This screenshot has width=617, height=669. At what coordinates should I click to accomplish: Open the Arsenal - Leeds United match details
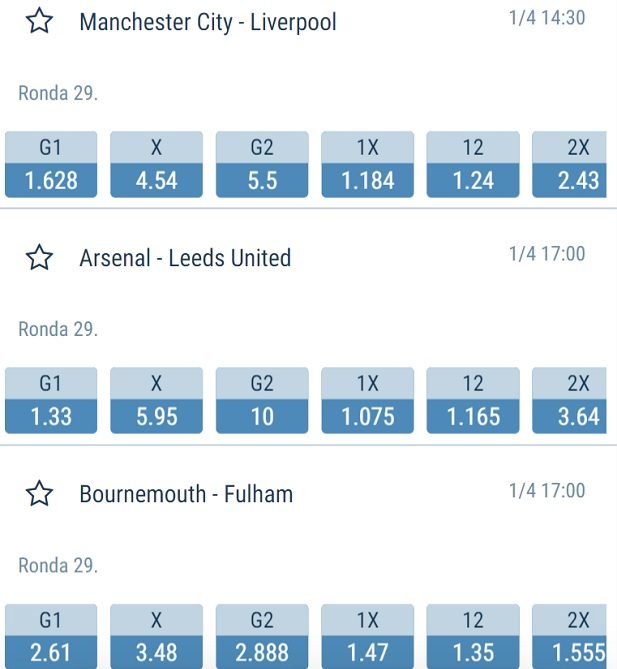(185, 258)
